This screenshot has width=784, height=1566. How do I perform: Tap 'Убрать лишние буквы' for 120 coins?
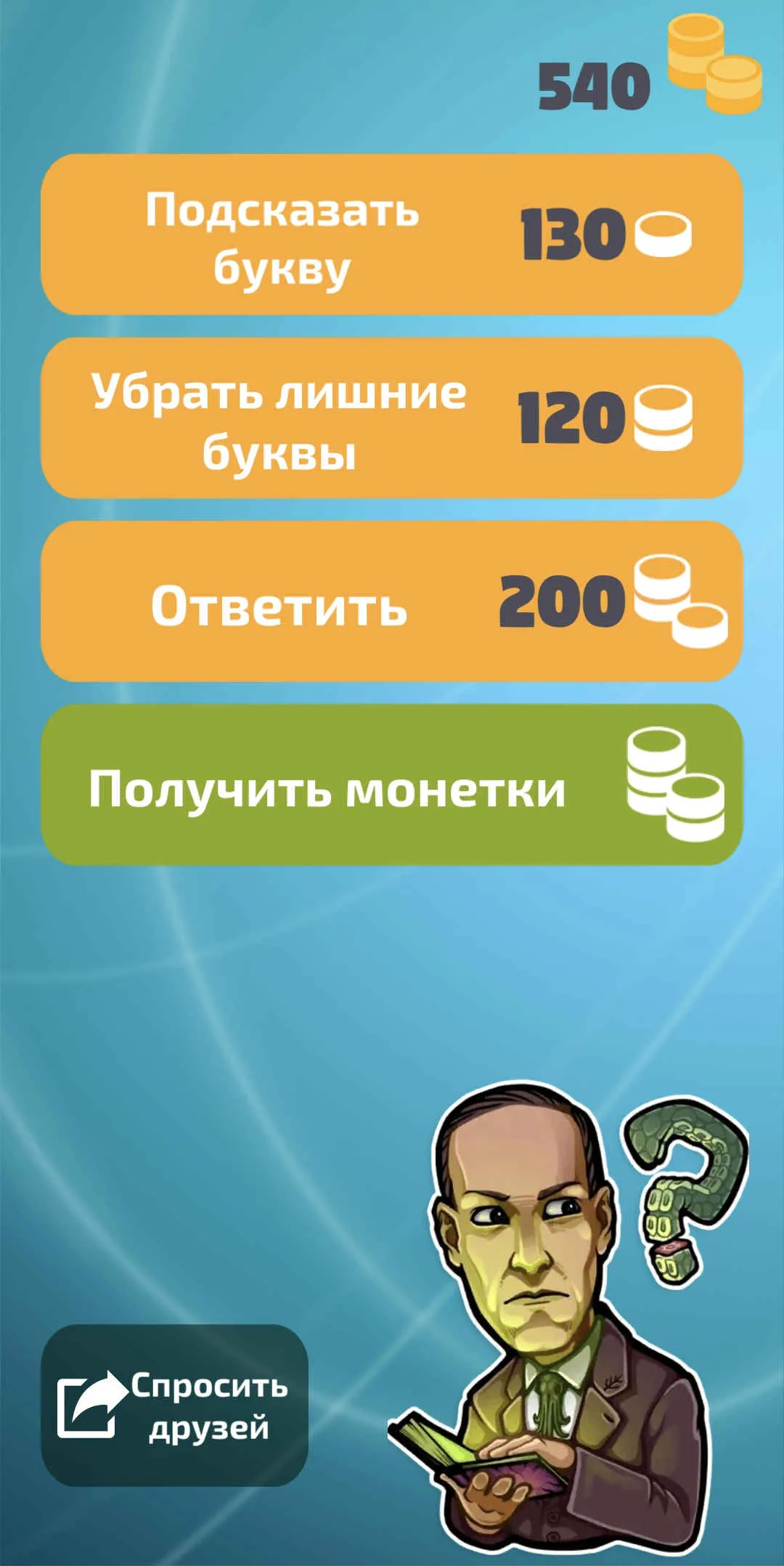[x=392, y=418]
